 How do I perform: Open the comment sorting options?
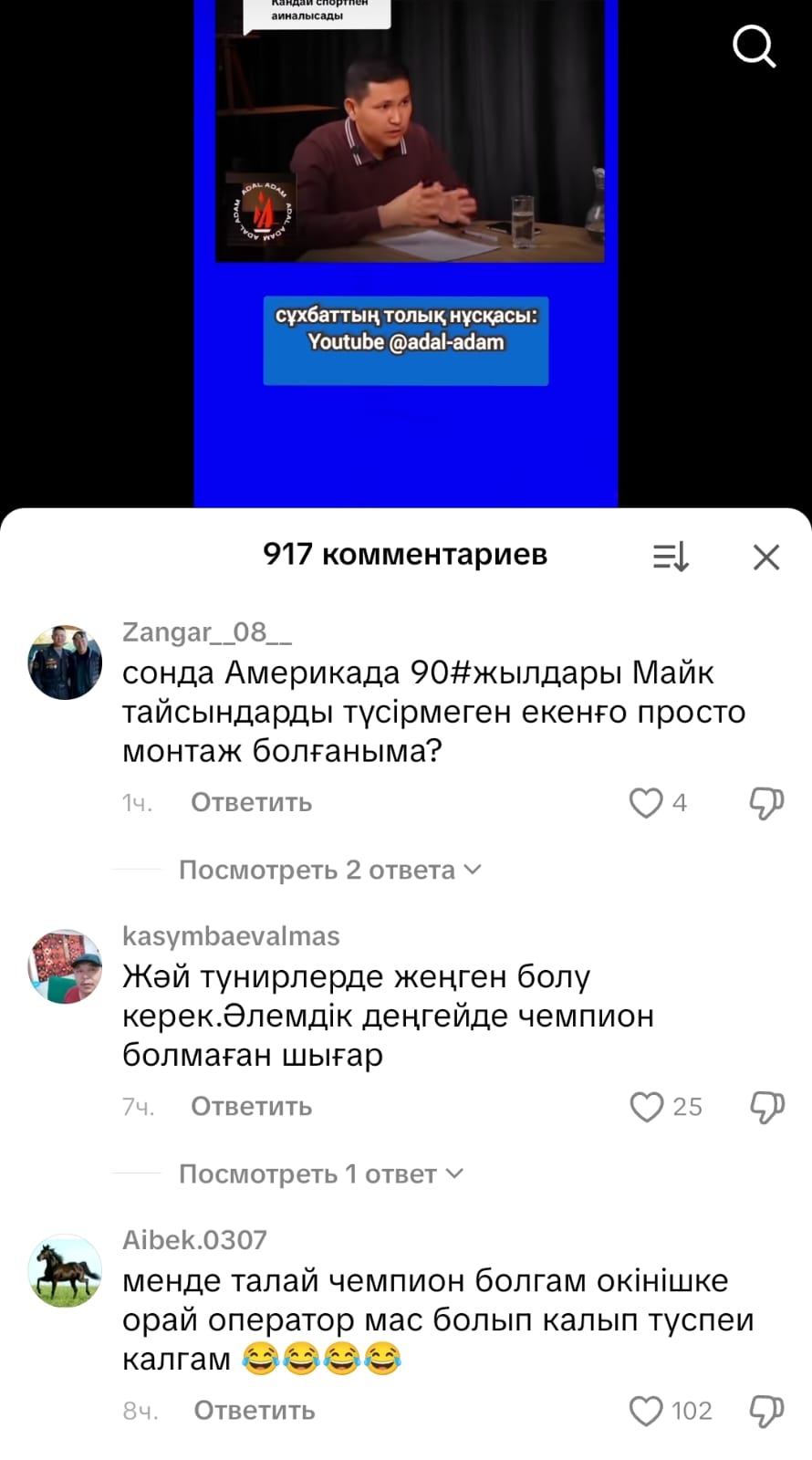point(671,556)
